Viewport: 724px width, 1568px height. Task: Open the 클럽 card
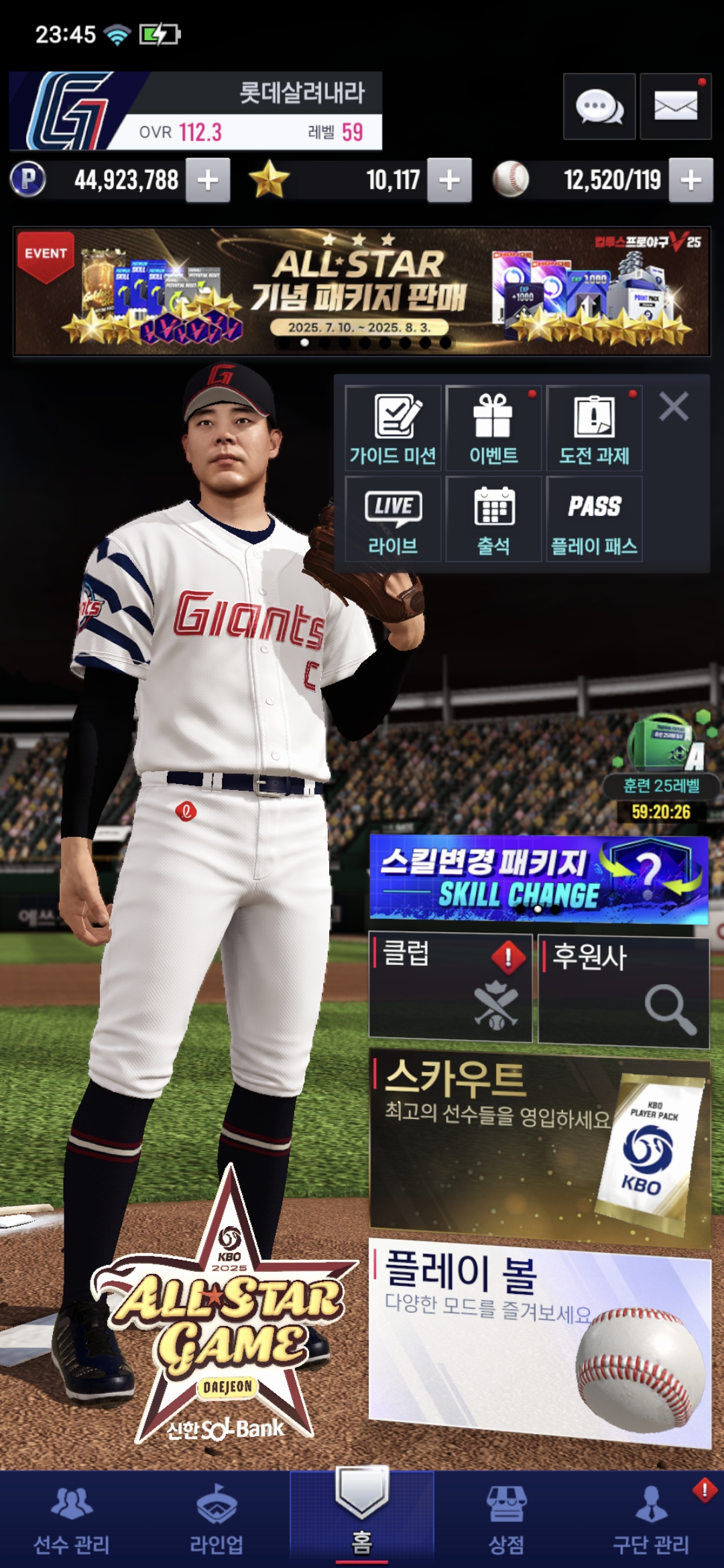(450, 988)
